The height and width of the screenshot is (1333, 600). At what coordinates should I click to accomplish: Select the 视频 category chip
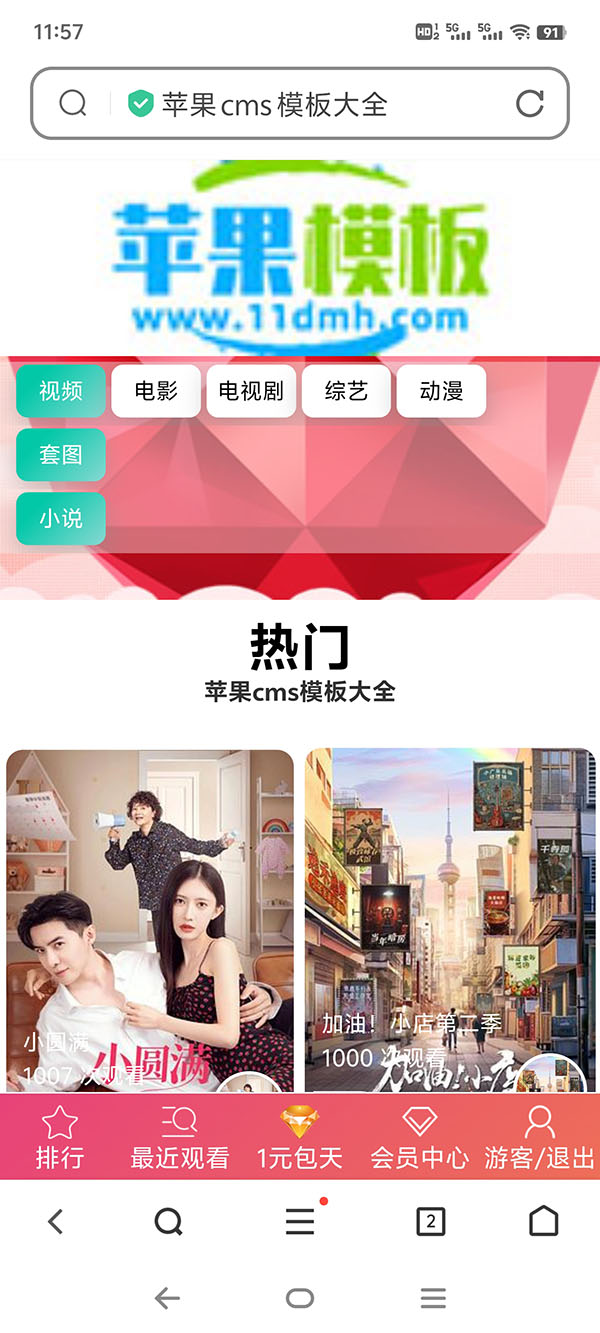tap(60, 391)
